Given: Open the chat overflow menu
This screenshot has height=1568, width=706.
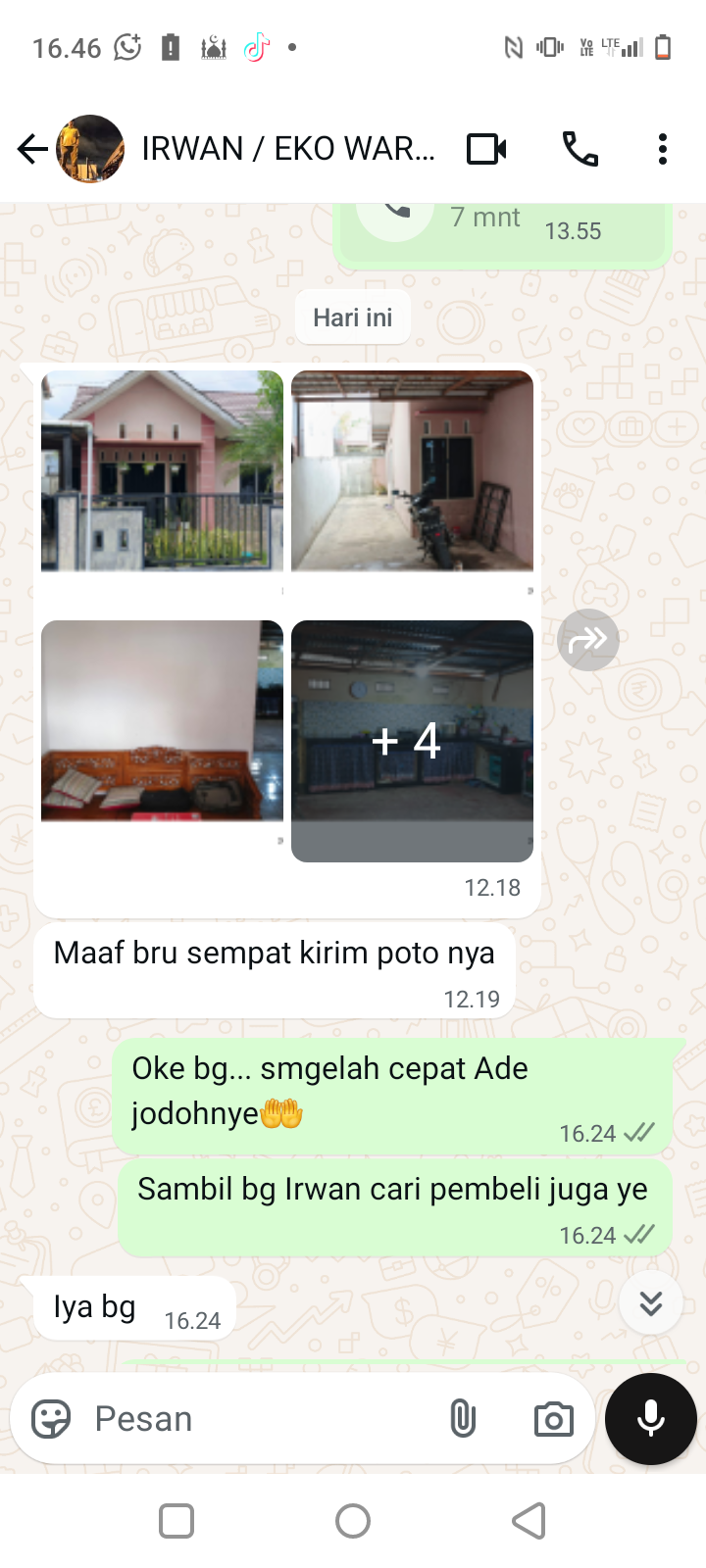Looking at the screenshot, I should [663, 149].
